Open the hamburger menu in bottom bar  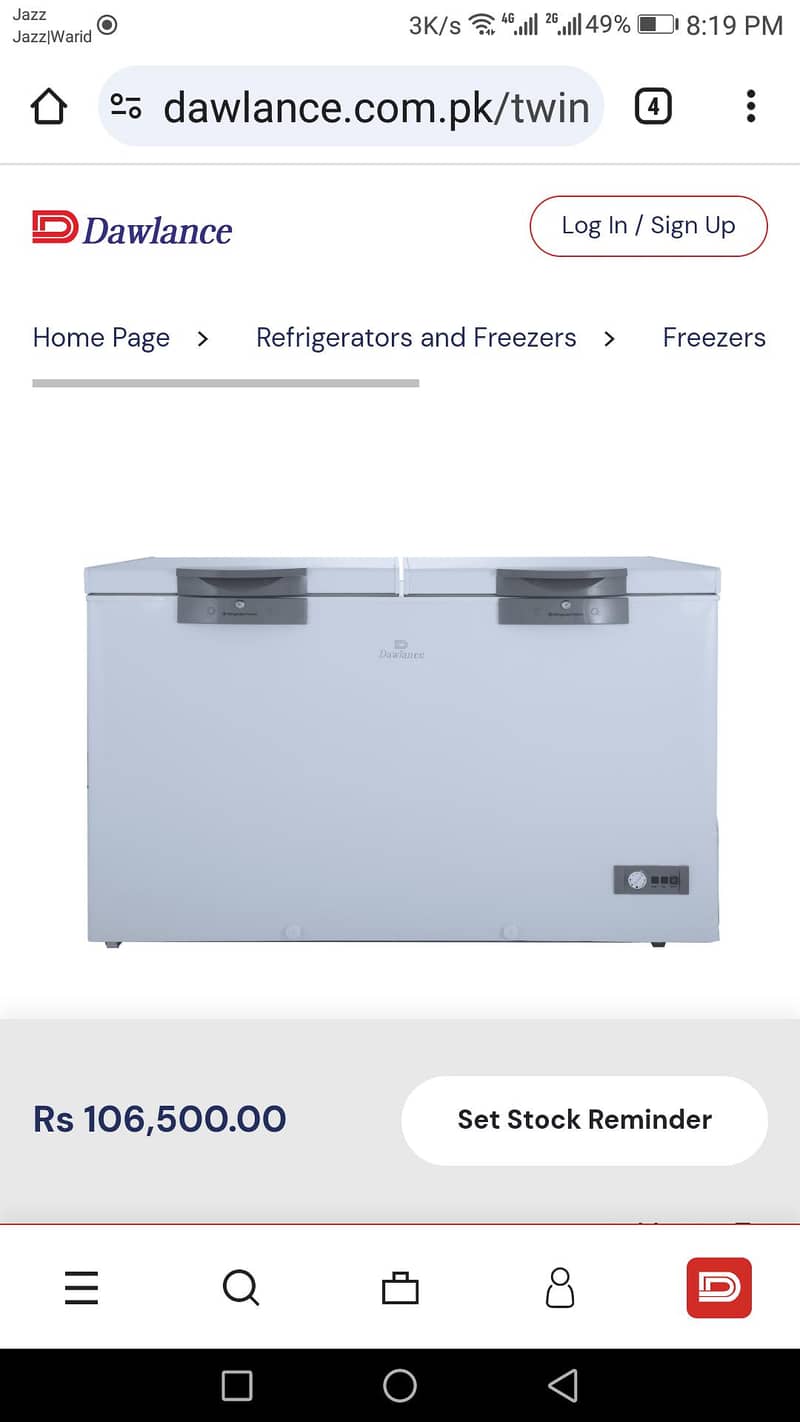point(82,1288)
